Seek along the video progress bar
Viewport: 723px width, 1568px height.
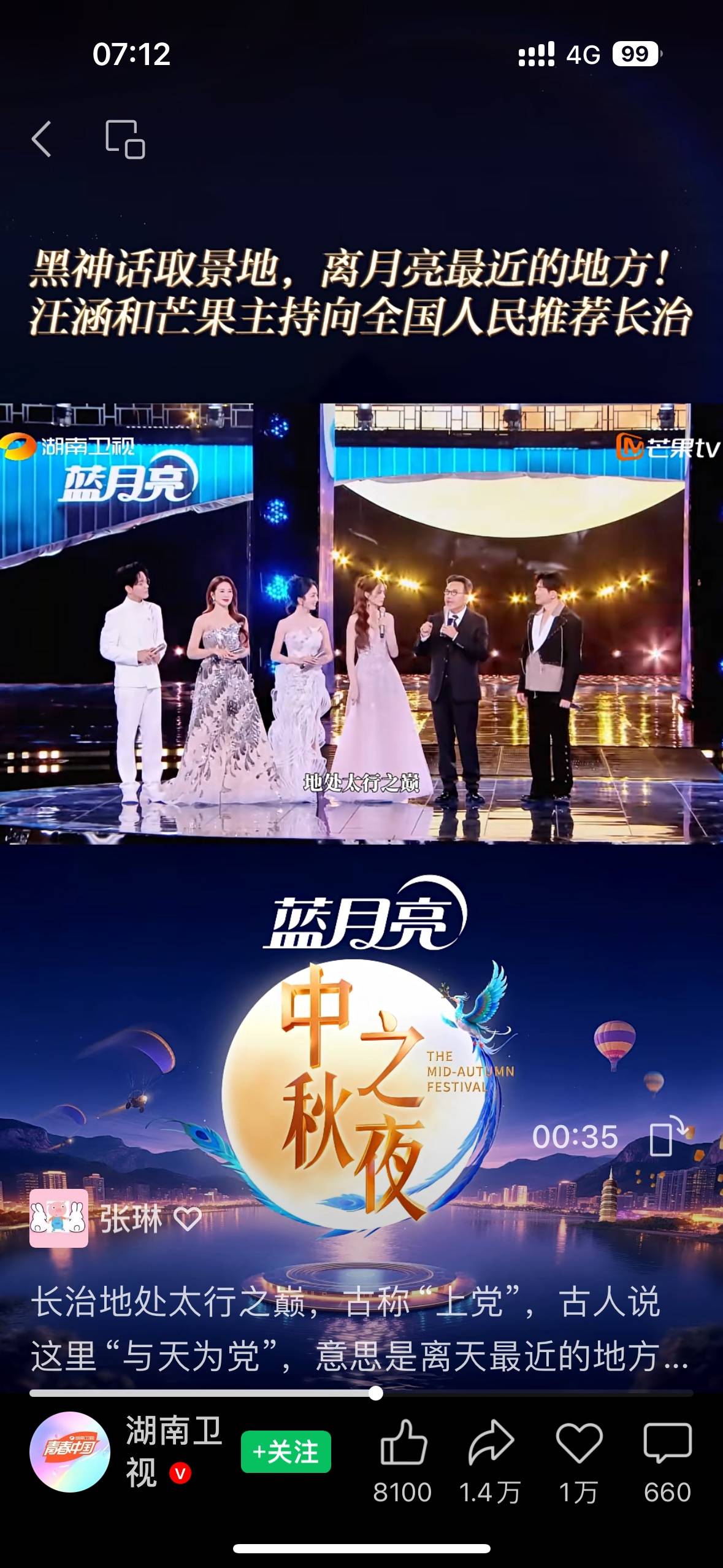(376, 1393)
